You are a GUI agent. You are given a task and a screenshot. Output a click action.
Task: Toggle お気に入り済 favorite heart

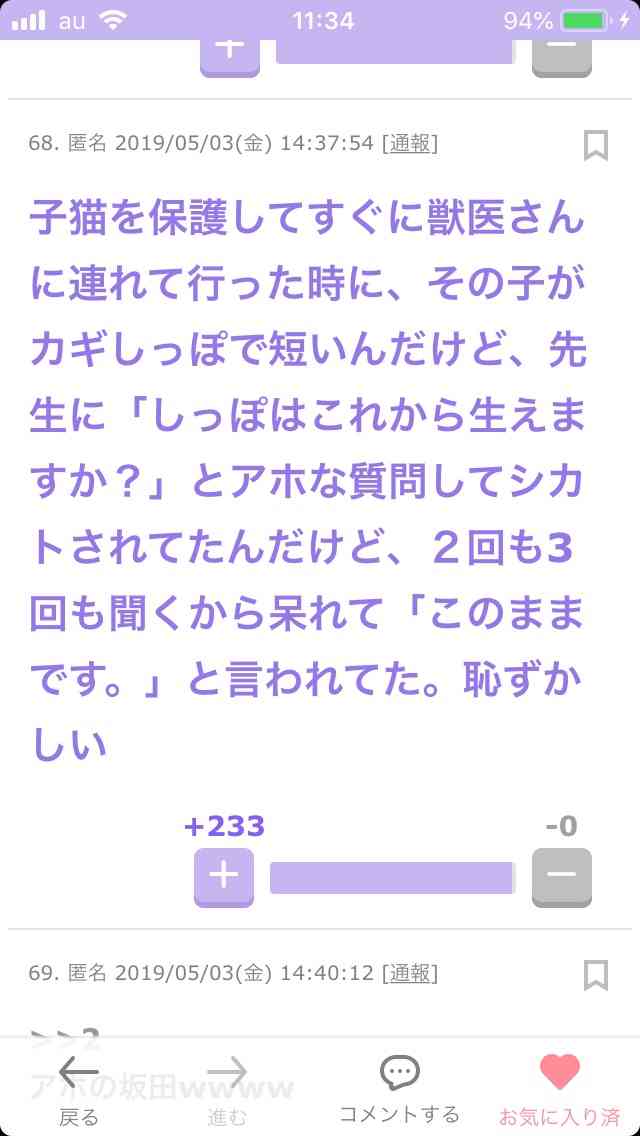tap(560, 1091)
